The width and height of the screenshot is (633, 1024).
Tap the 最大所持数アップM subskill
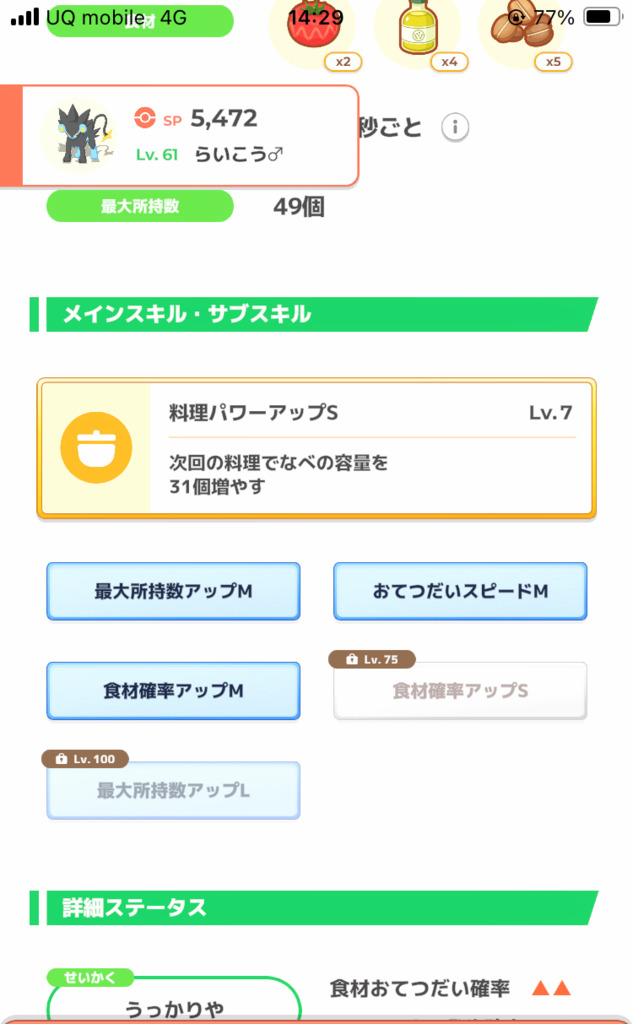tap(173, 591)
